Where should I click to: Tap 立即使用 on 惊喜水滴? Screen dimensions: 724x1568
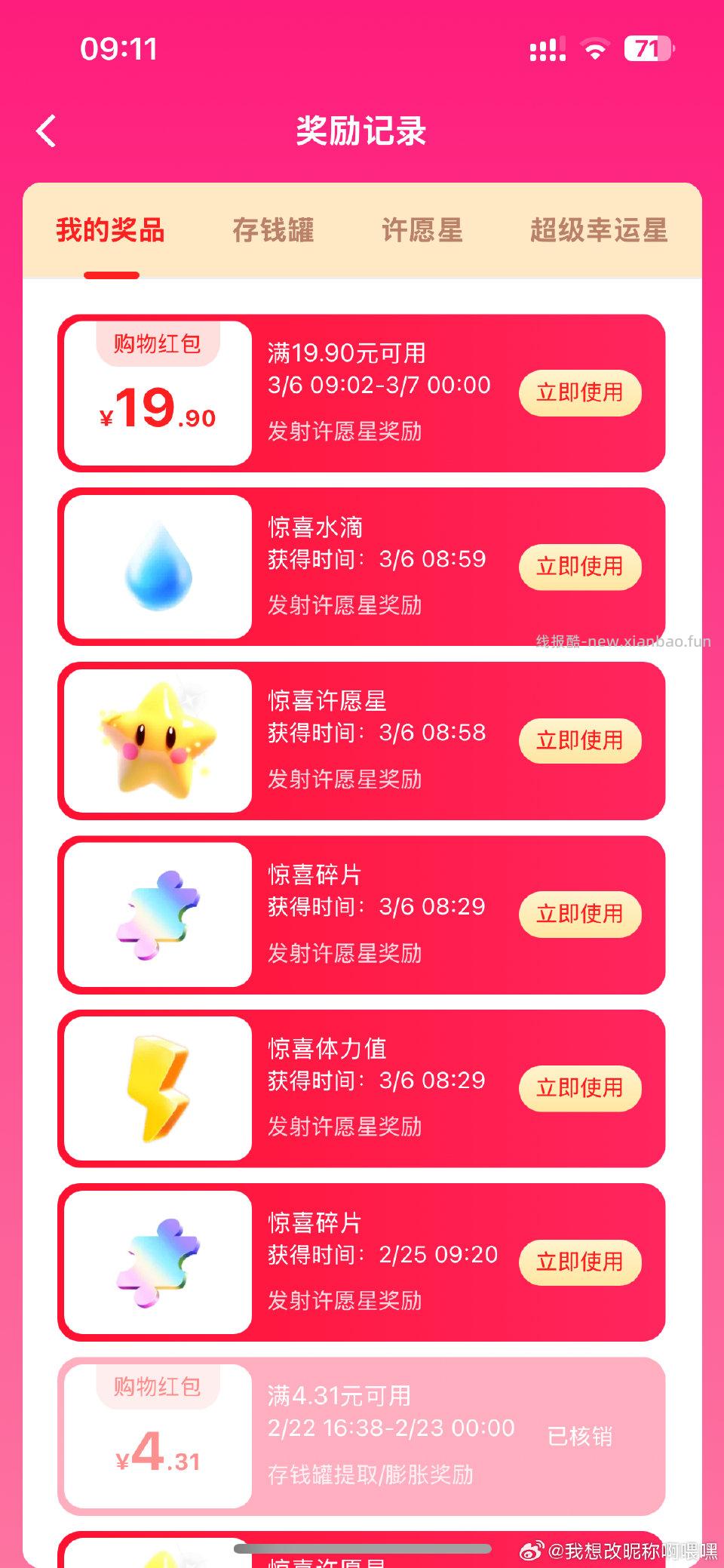click(x=579, y=567)
